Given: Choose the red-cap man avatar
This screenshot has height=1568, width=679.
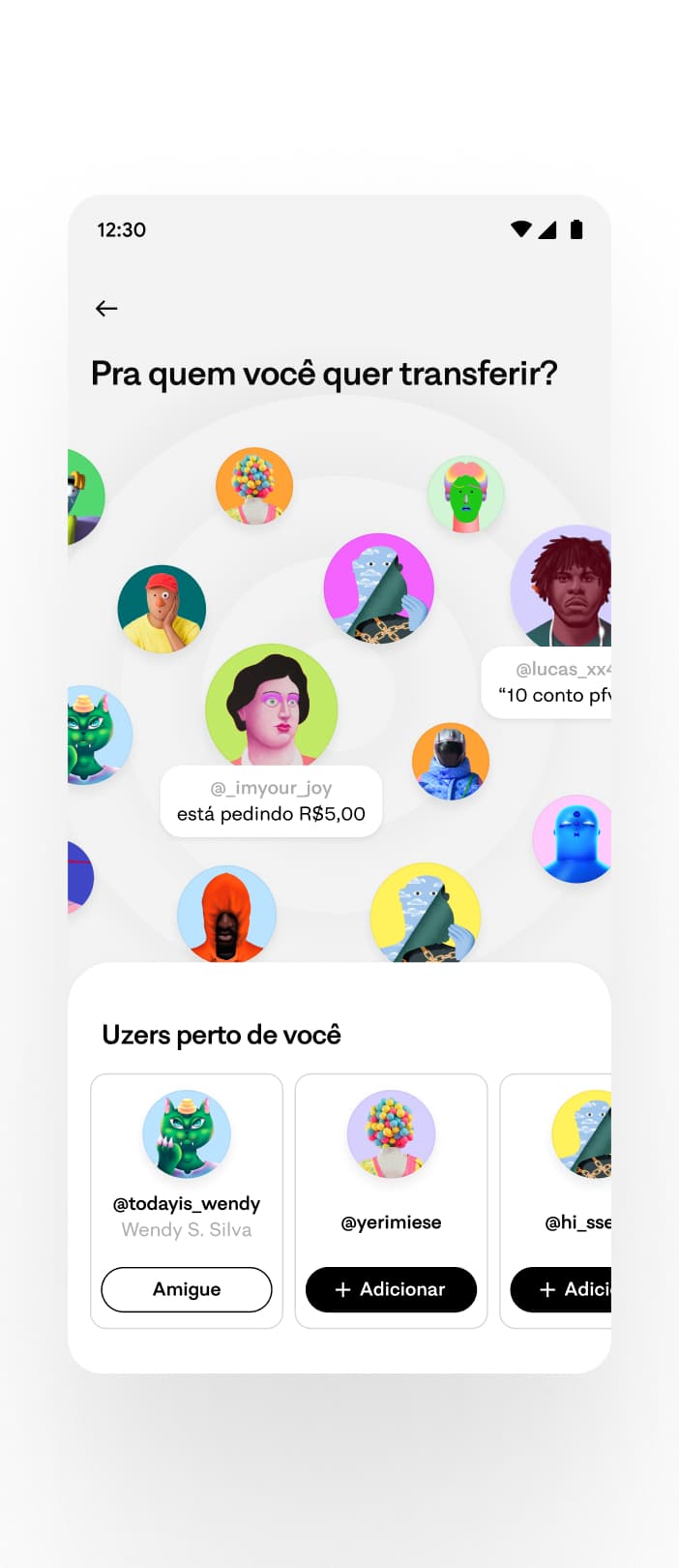Looking at the screenshot, I should (x=162, y=609).
